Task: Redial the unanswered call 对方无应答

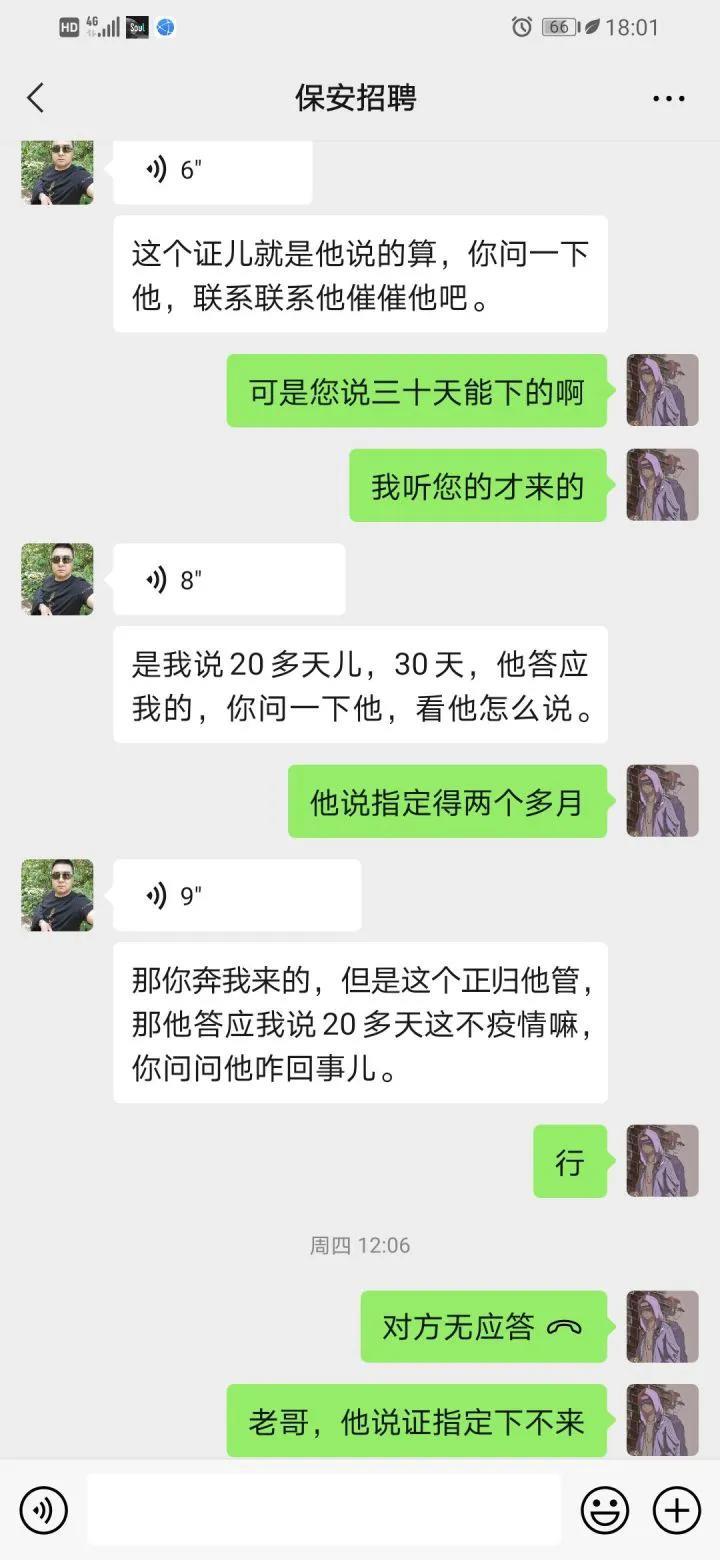Action: click(x=483, y=1327)
